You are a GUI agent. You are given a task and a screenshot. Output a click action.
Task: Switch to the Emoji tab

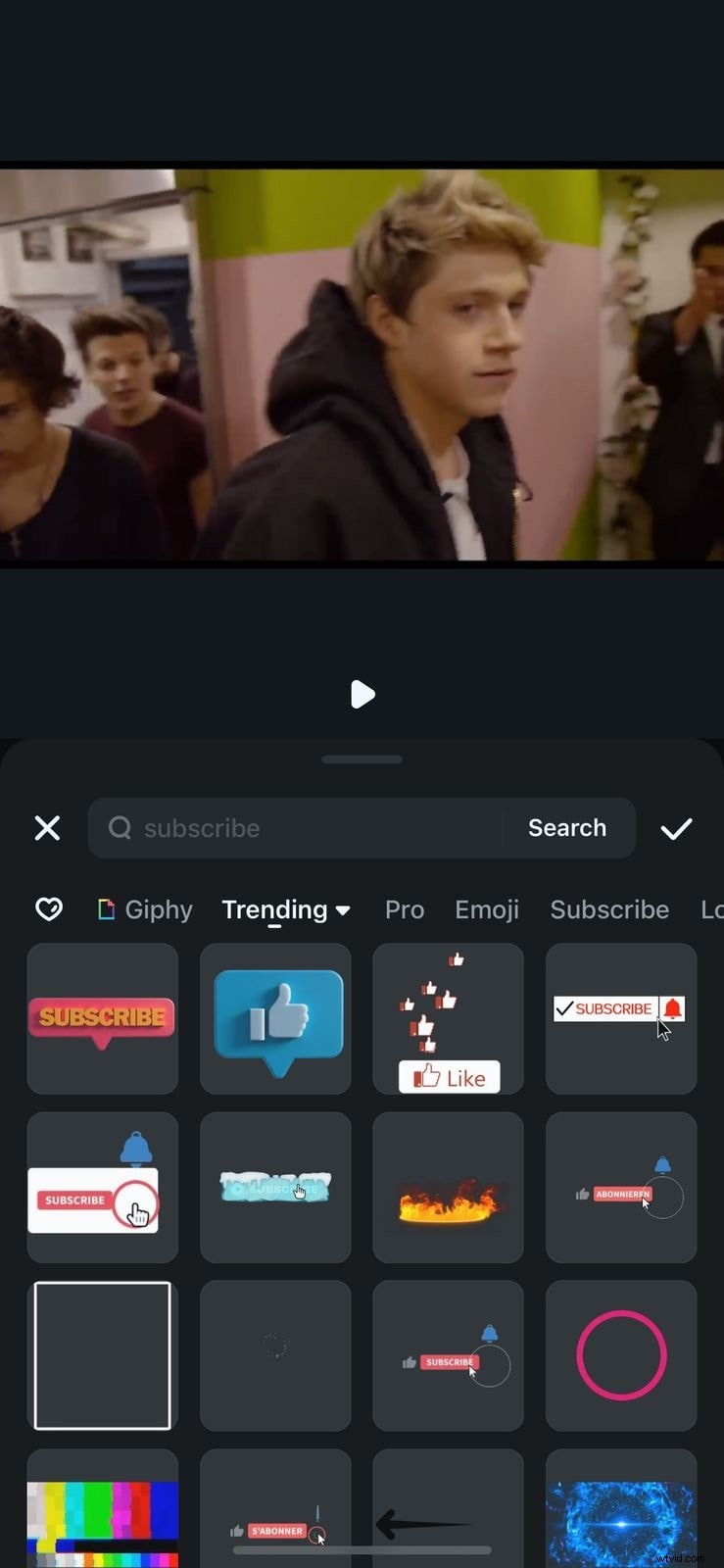pos(487,909)
